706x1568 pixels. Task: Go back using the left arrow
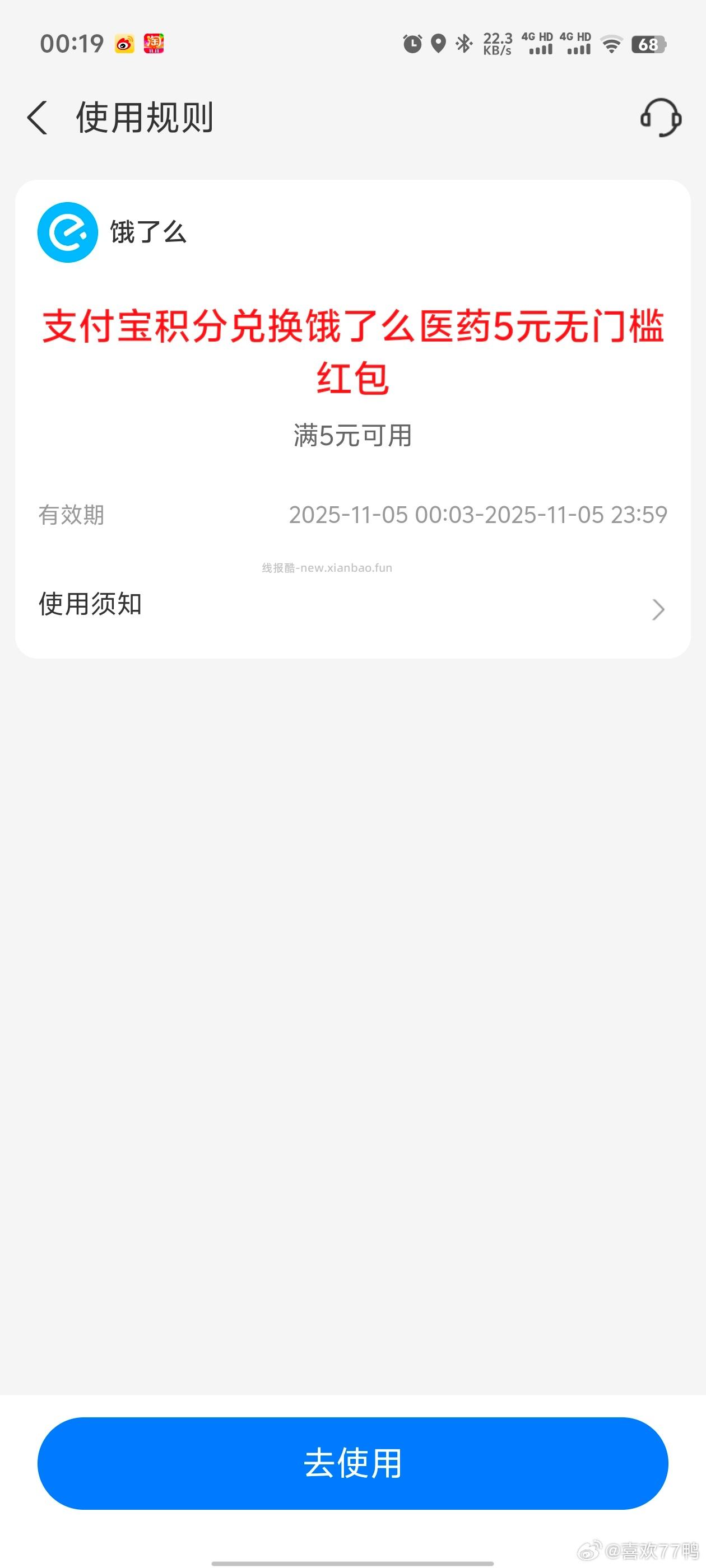point(38,117)
